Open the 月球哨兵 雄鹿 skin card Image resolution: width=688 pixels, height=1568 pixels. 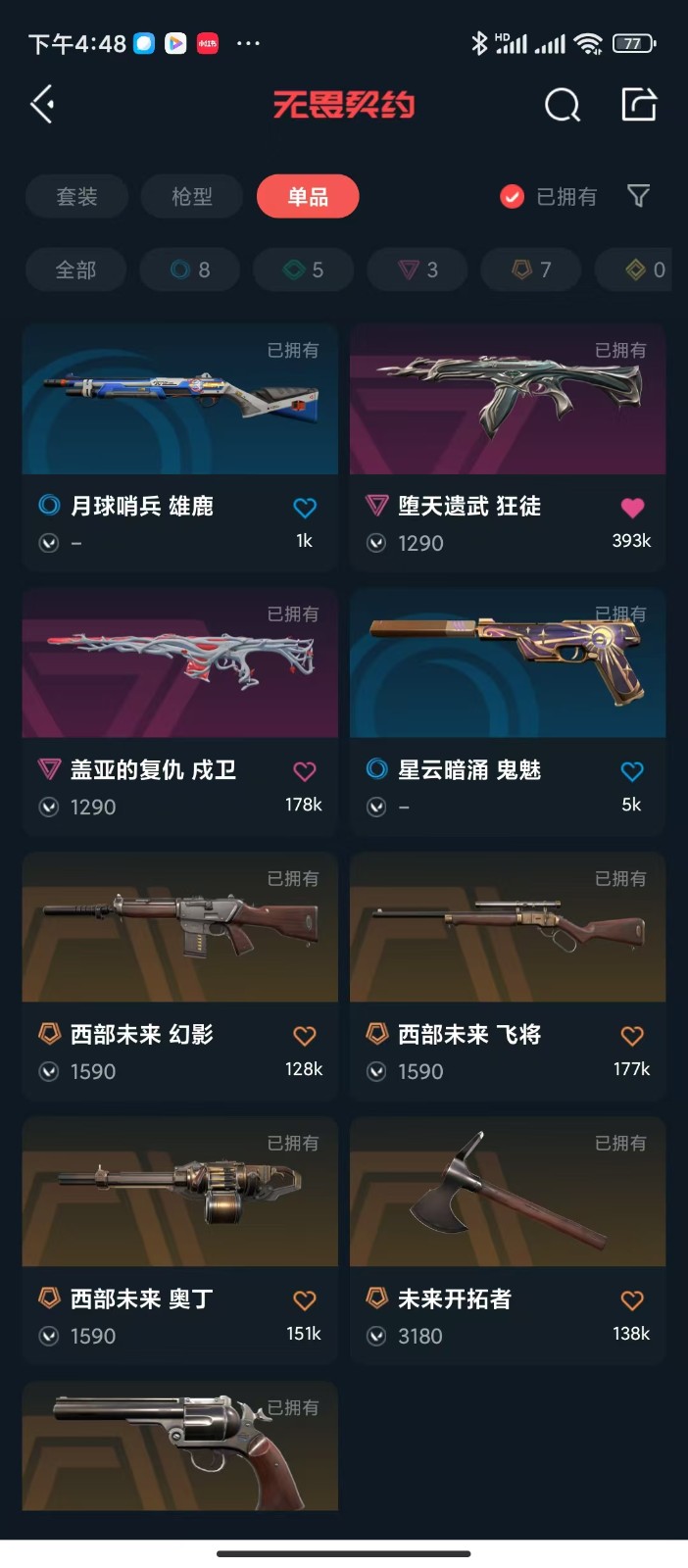click(180, 448)
